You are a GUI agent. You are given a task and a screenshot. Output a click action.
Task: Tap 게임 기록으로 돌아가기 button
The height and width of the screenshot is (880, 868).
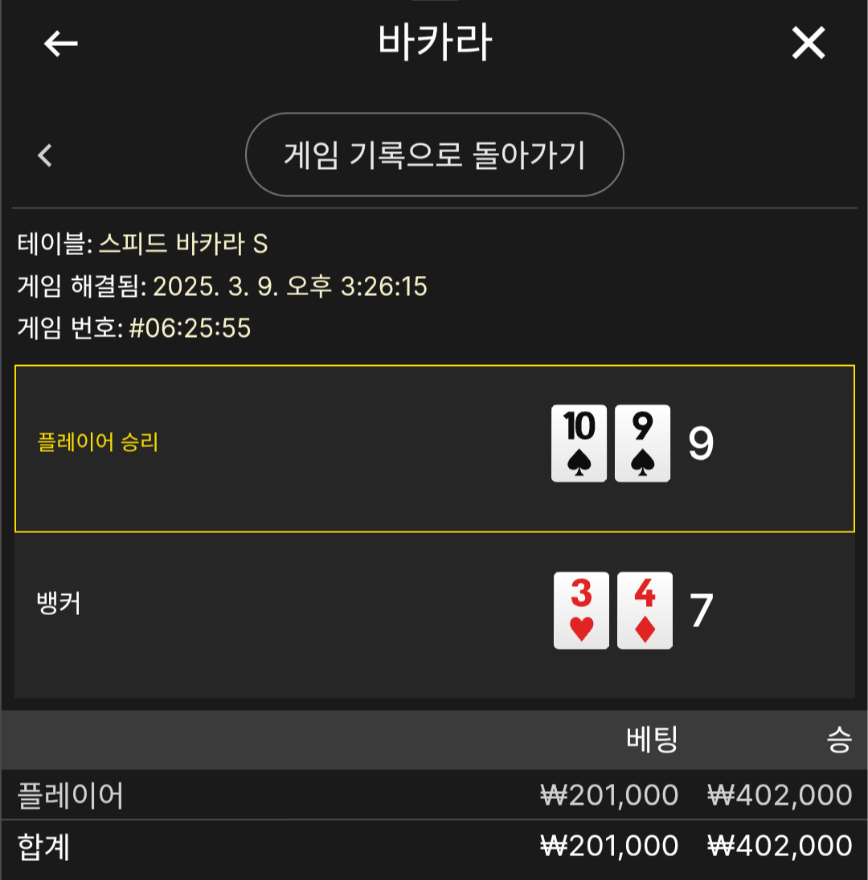(434, 155)
